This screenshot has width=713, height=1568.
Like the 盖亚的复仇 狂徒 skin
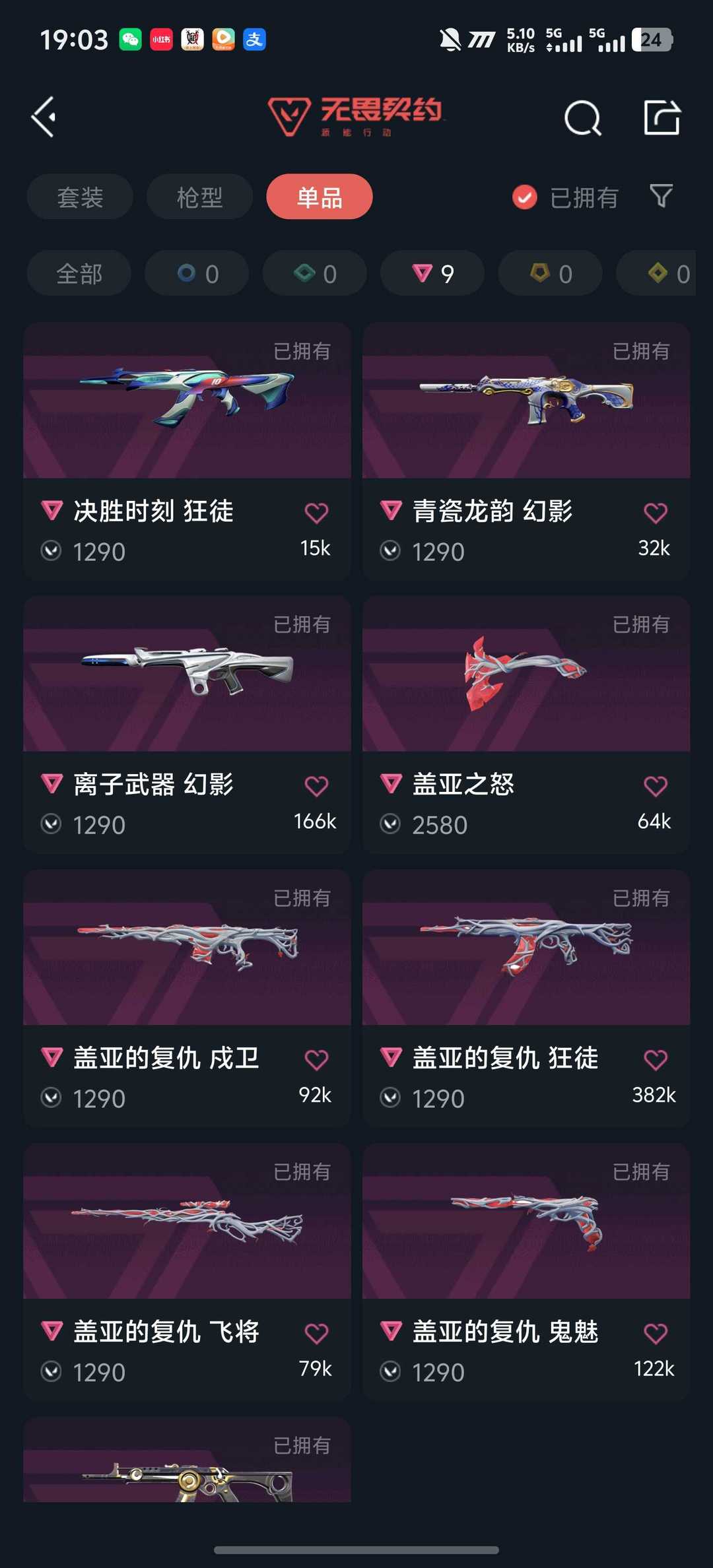click(655, 1060)
